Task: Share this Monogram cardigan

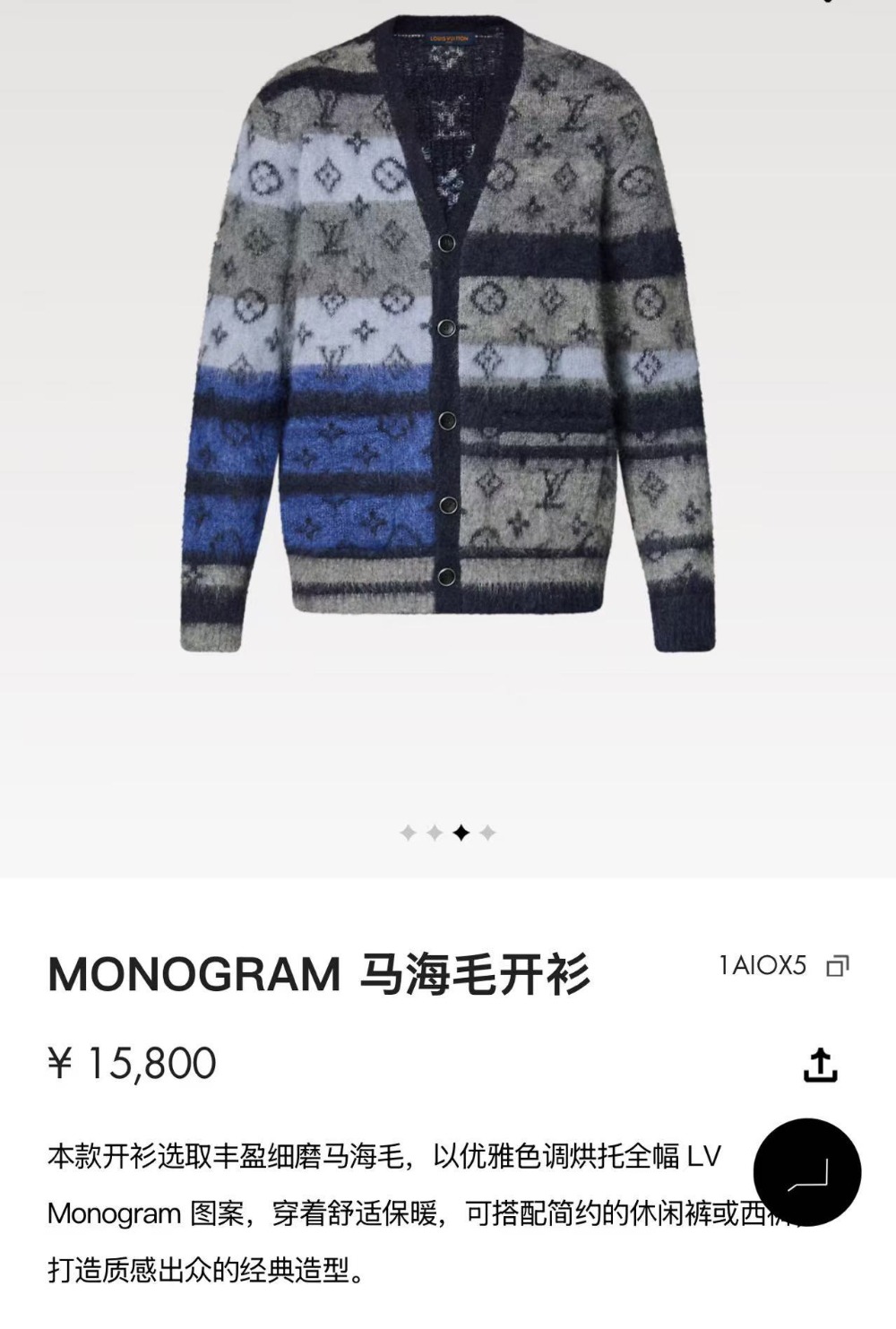Action: point(819,1065)
